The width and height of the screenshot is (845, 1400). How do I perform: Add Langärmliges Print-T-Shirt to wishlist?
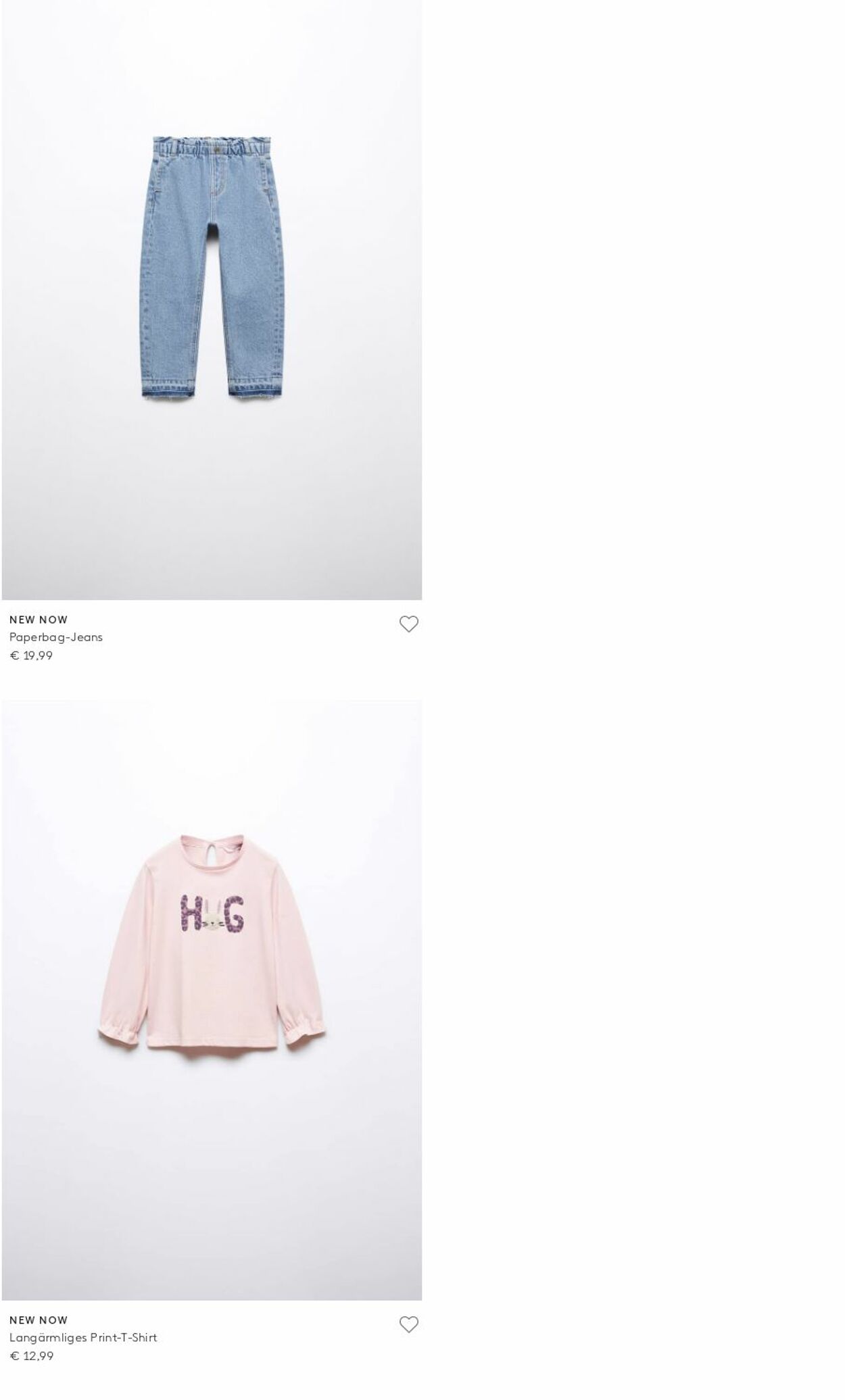click(x=408, y=1324)
